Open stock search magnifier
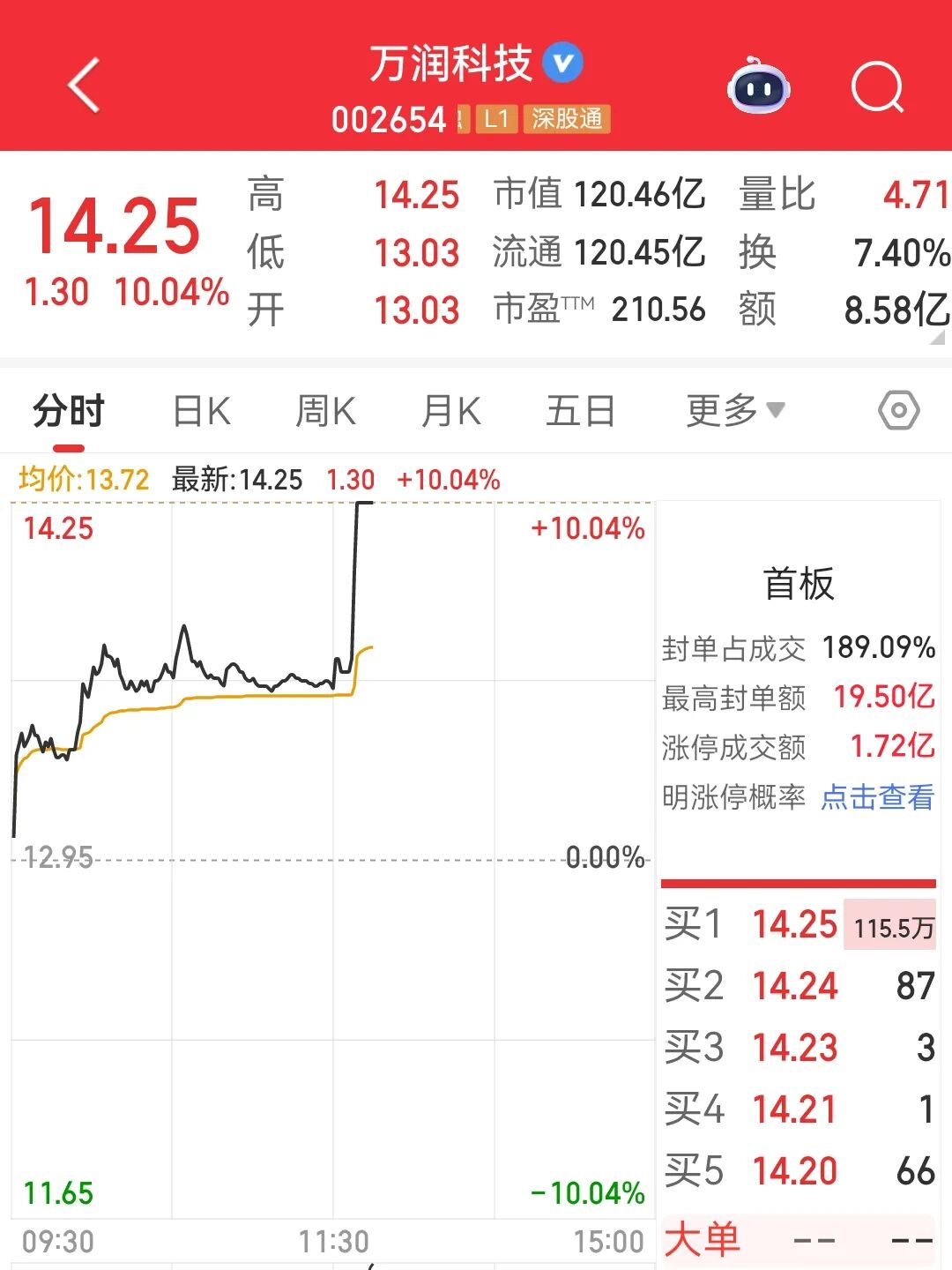This screenshot has width=952, height=1270. point(877,87)
